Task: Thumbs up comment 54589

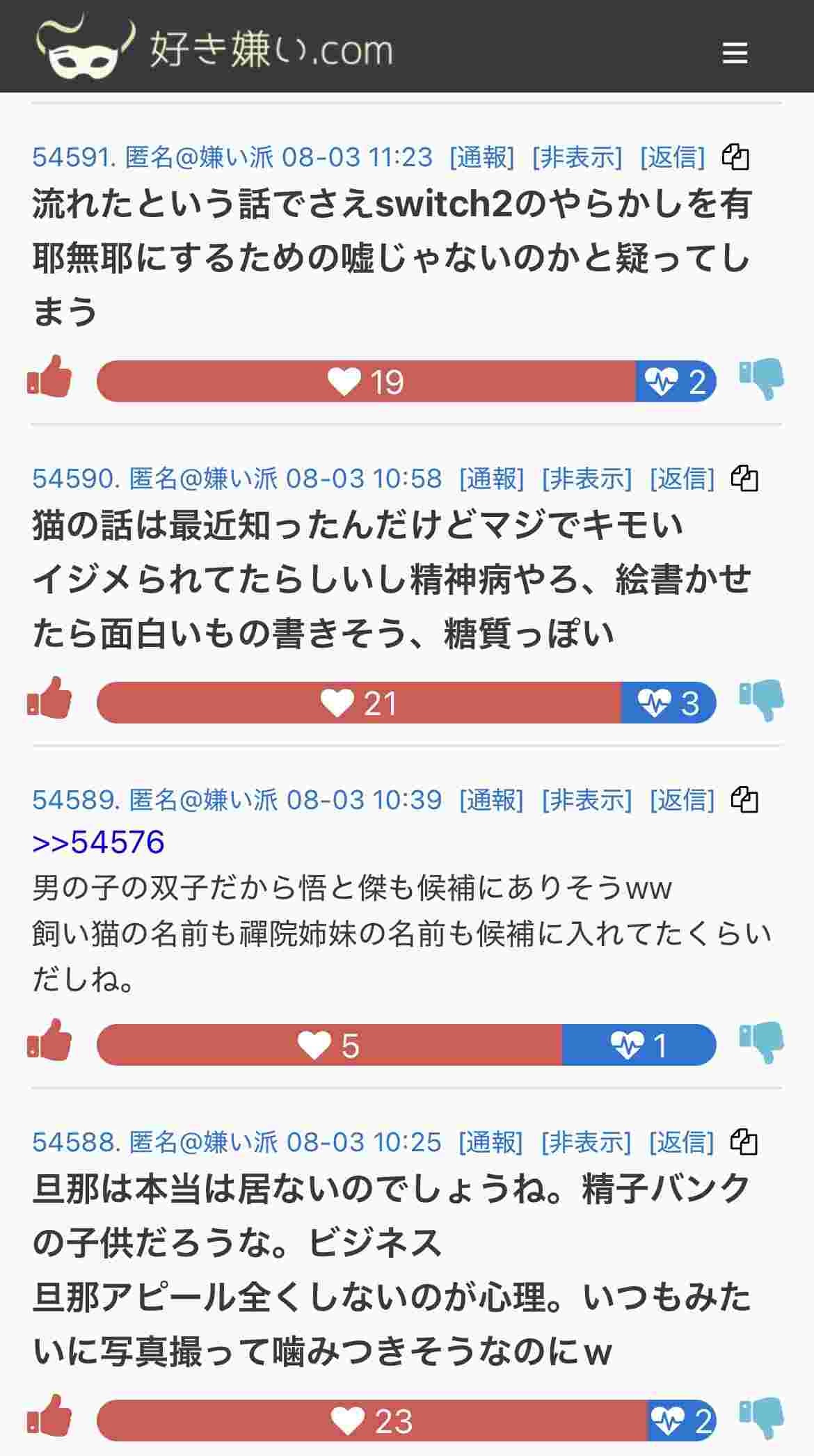Action: pos(49,1040)
